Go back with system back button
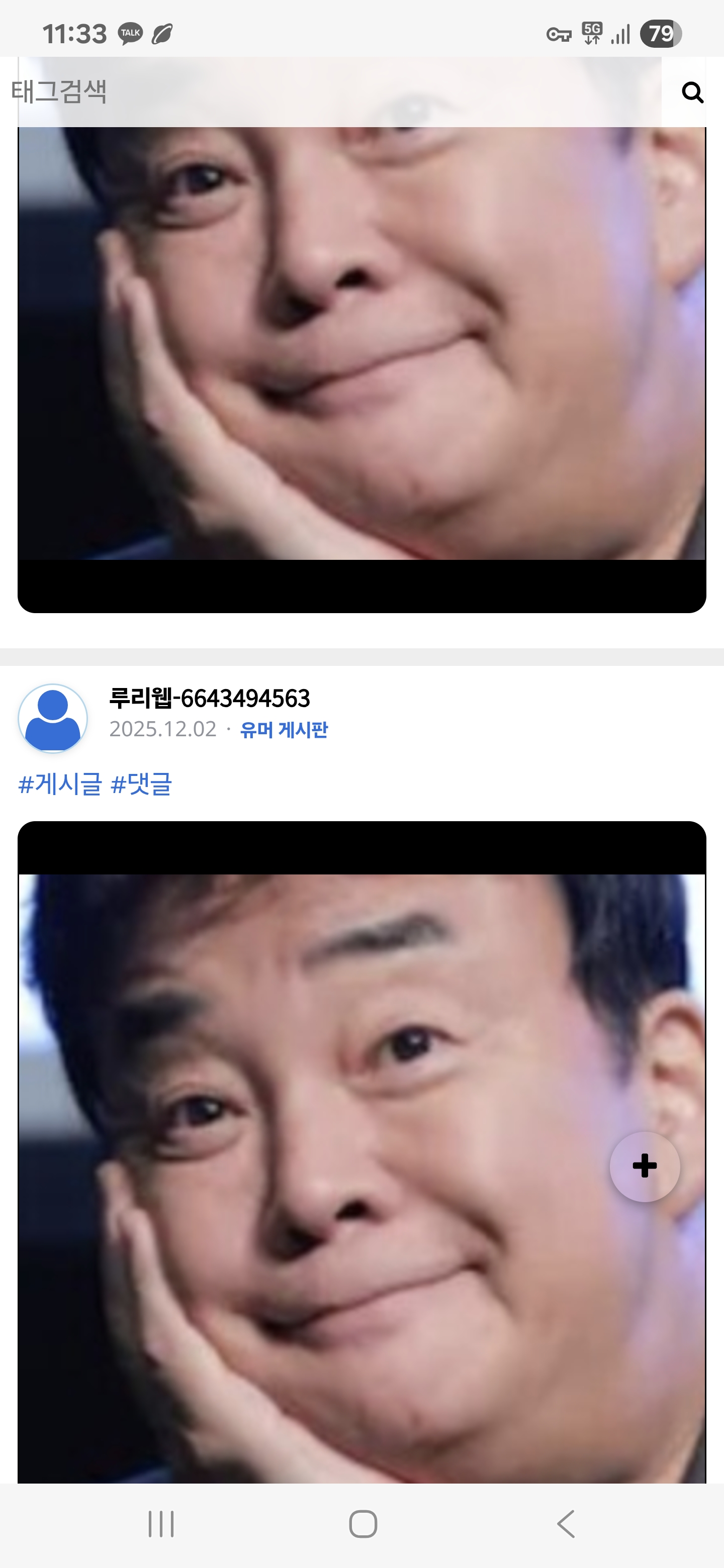Screen dimensions: 724x1568 pyautogui.click(x=566, y=1524)
